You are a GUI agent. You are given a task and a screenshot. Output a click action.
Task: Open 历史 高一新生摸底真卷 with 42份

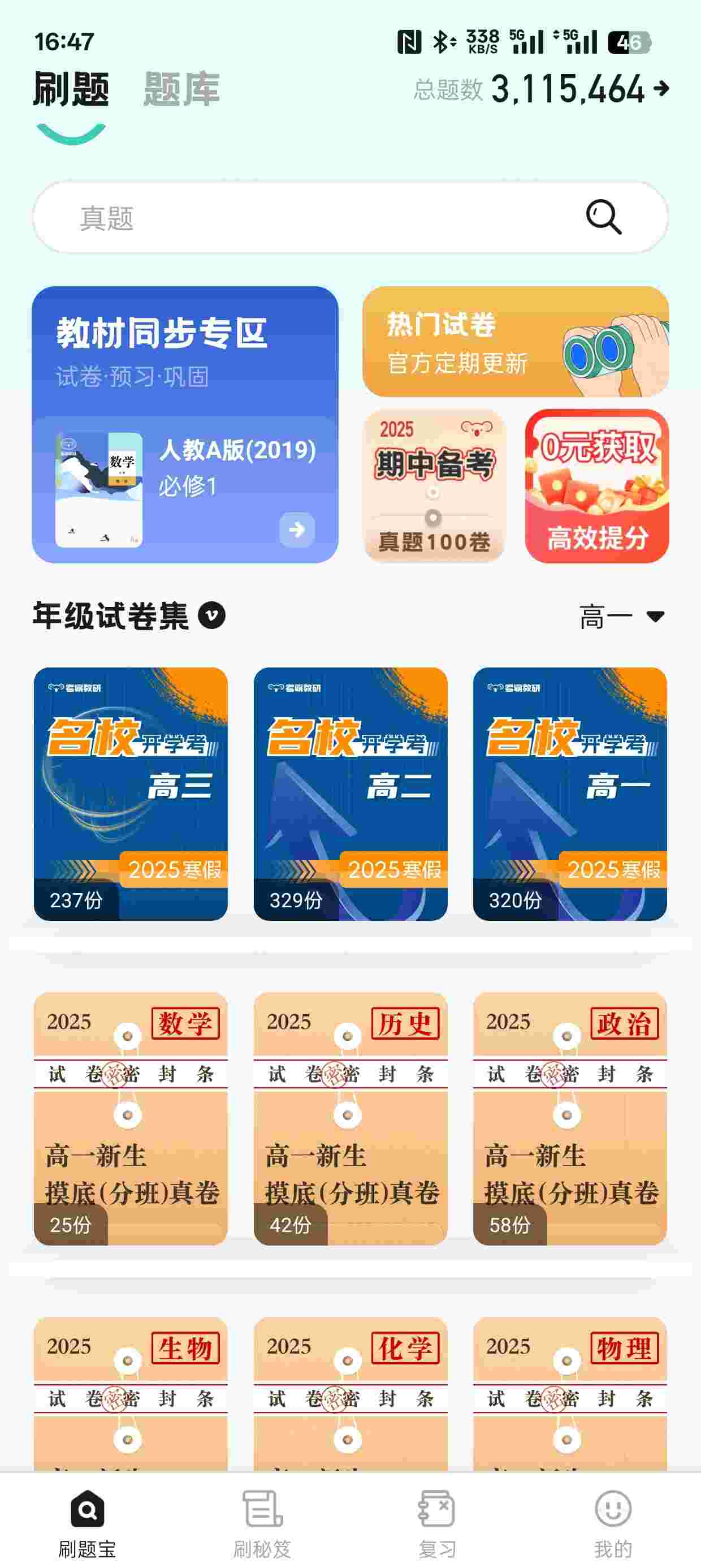click(x=350, y=1118)
